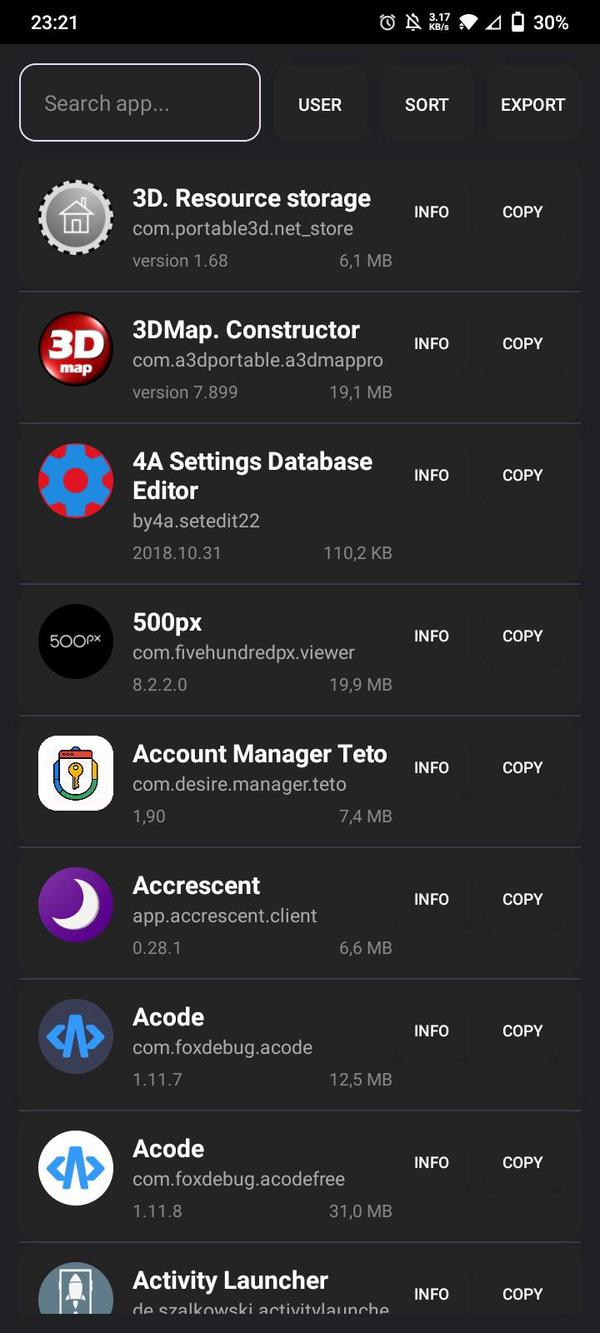Show INFO for Acode version 1.11.7

[432, 1031]
